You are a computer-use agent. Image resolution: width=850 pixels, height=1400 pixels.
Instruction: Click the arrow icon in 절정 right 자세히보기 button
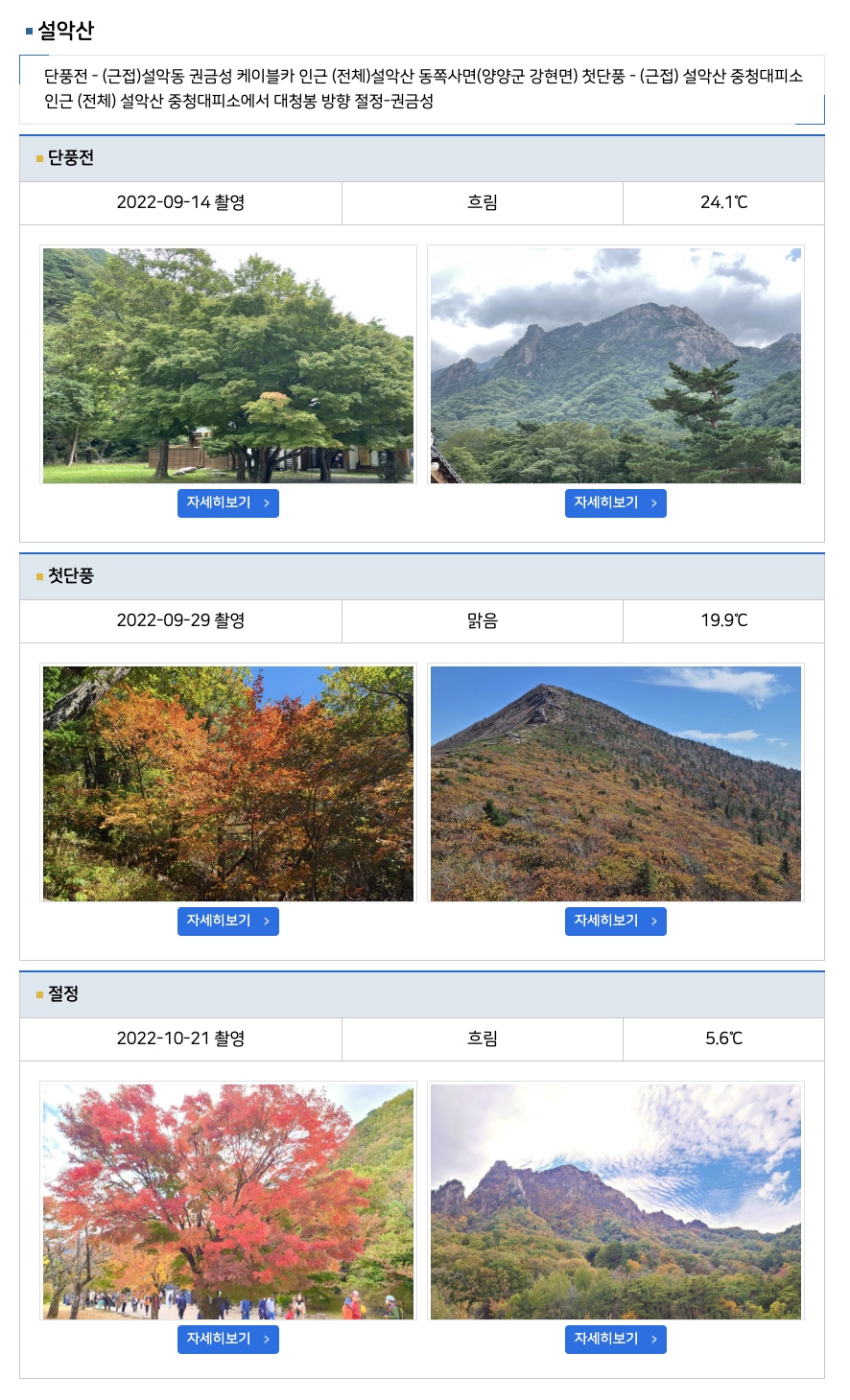(x=656, y=1340)
